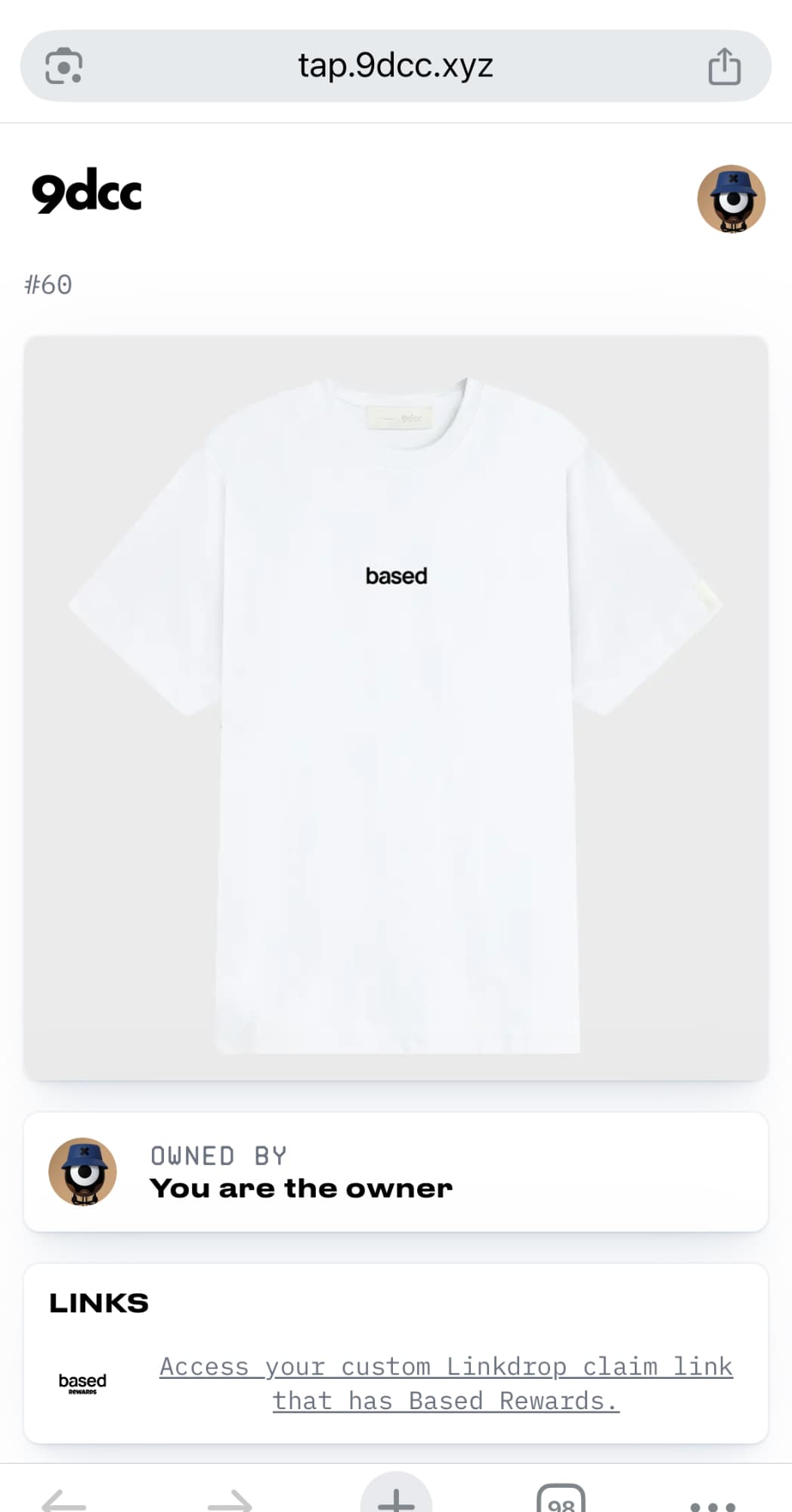The image size is (792, 1512).
Task: Show all open browser tabs
Action: tap(561, 1501)
